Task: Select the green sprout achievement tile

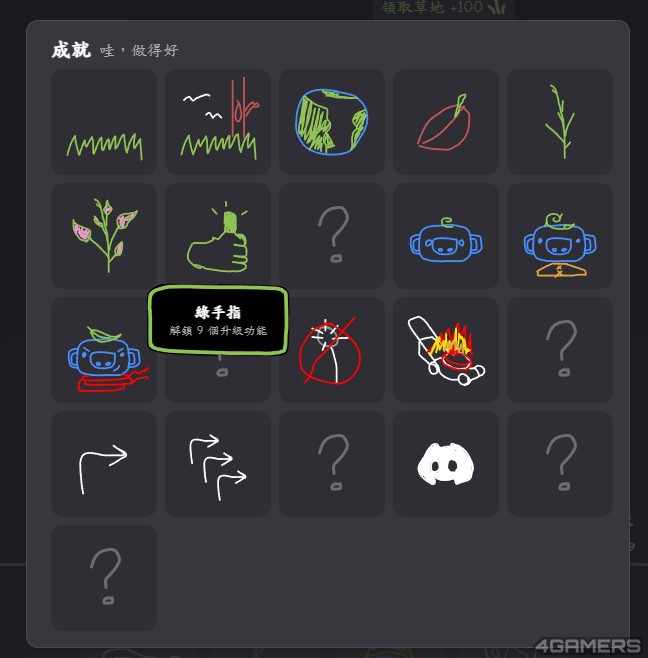Action: (560, 122)
